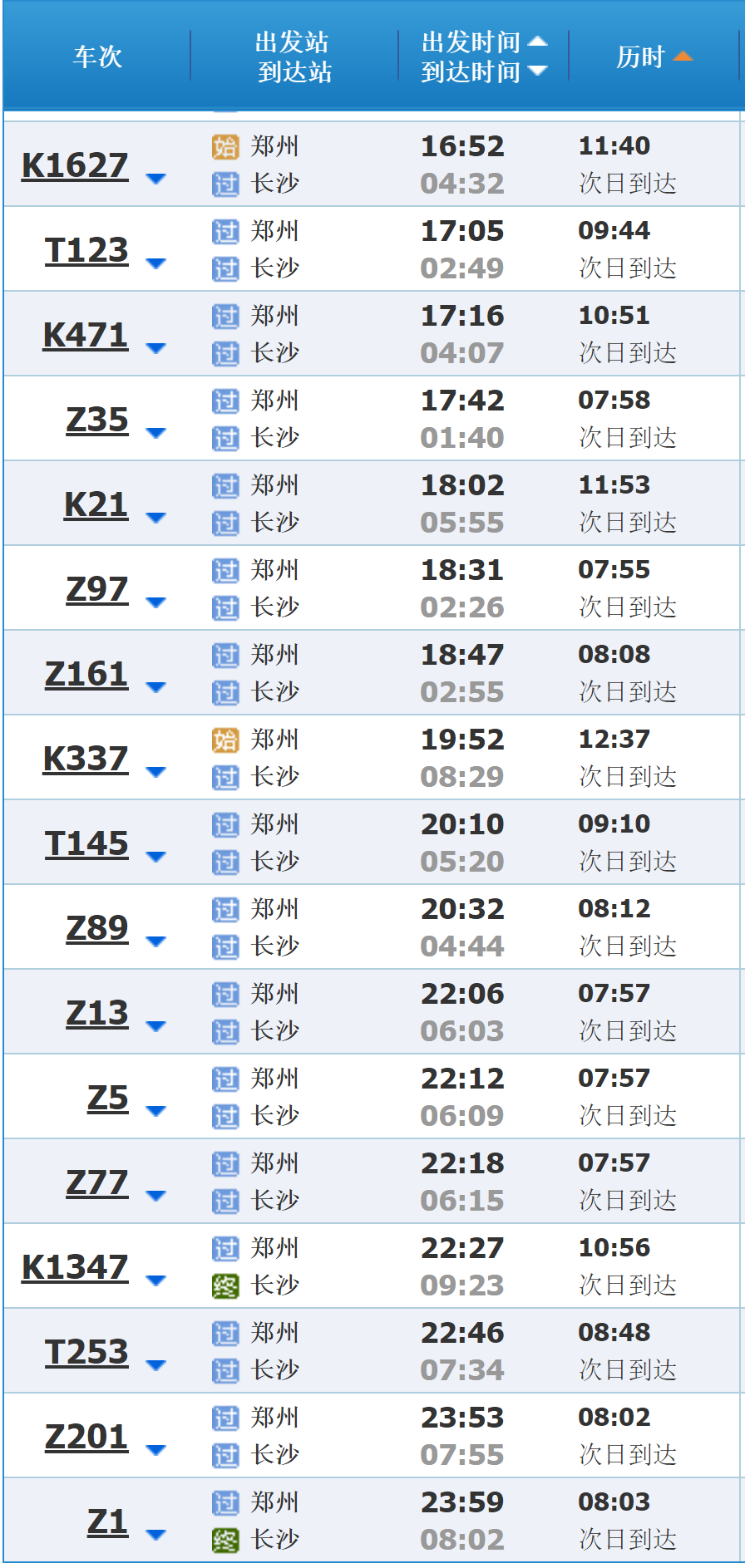Click the 过 badge next to Z89's 郑州

pos(224,908)
